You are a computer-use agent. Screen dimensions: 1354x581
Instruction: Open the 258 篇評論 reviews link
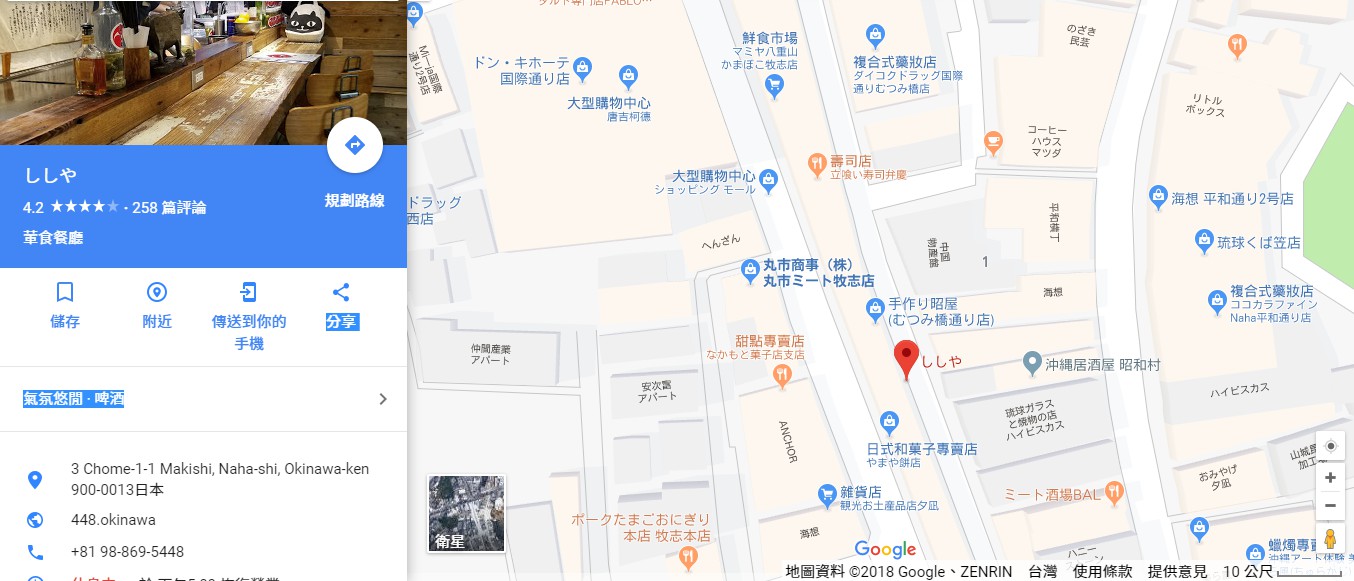coord(169,208)
